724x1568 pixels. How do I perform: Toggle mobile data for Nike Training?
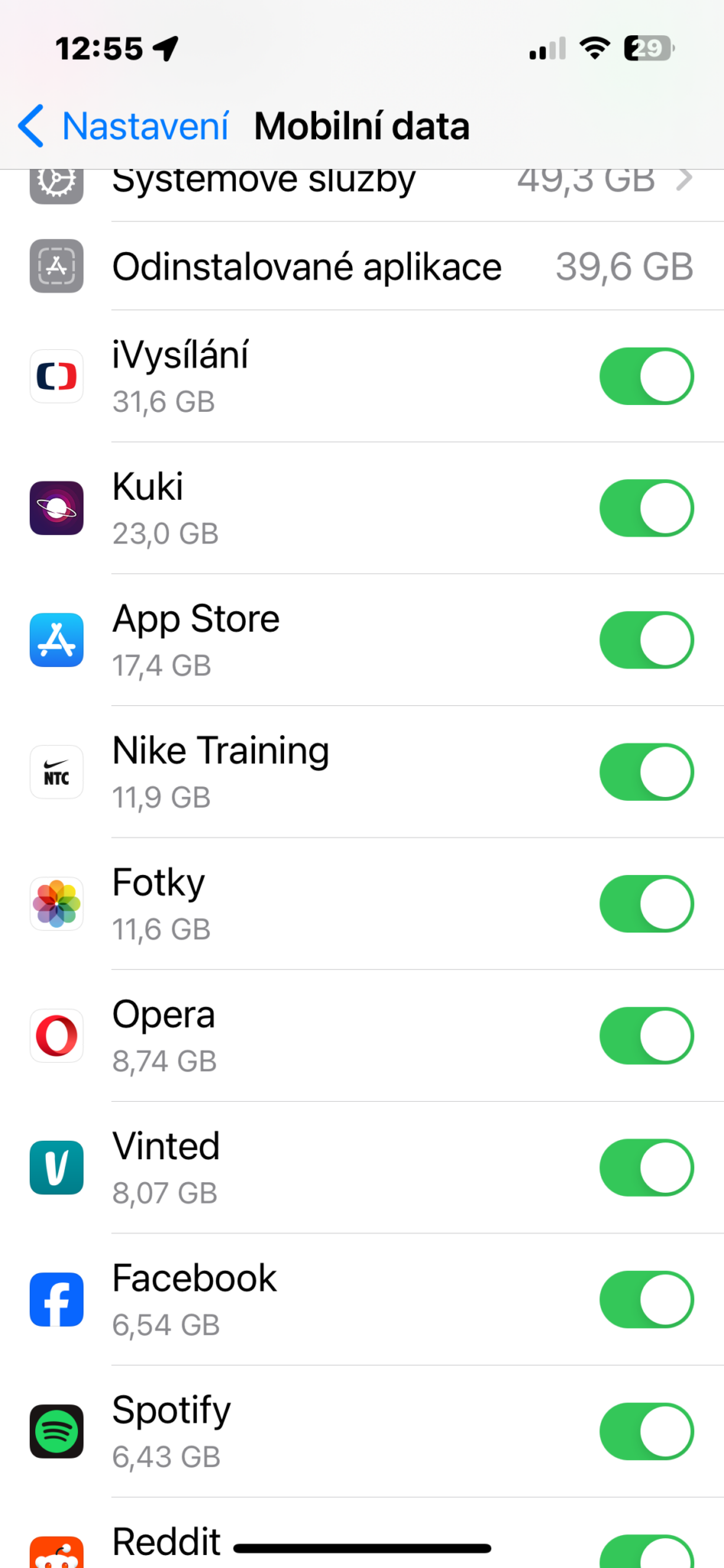647,772
